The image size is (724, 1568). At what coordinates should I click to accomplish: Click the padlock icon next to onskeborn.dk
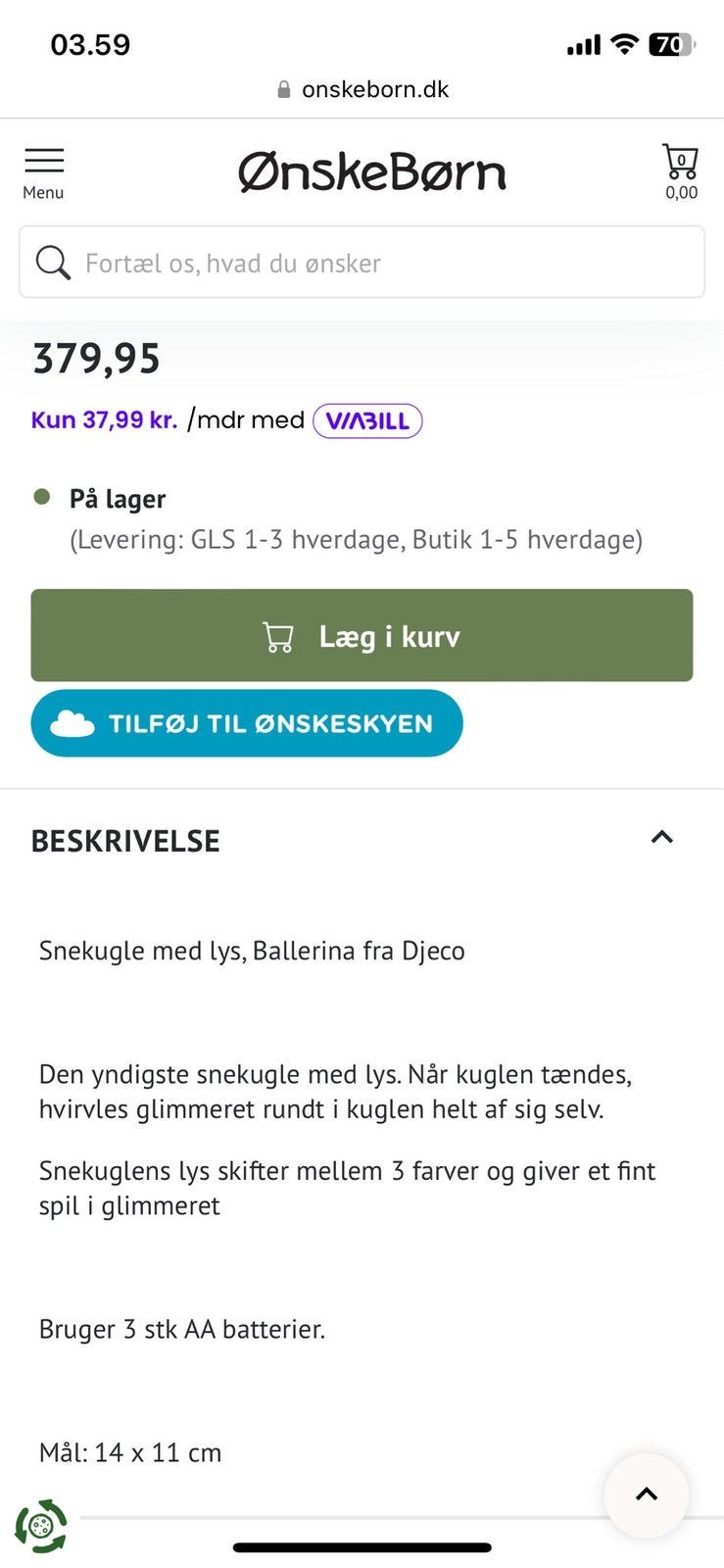point(284,89)
